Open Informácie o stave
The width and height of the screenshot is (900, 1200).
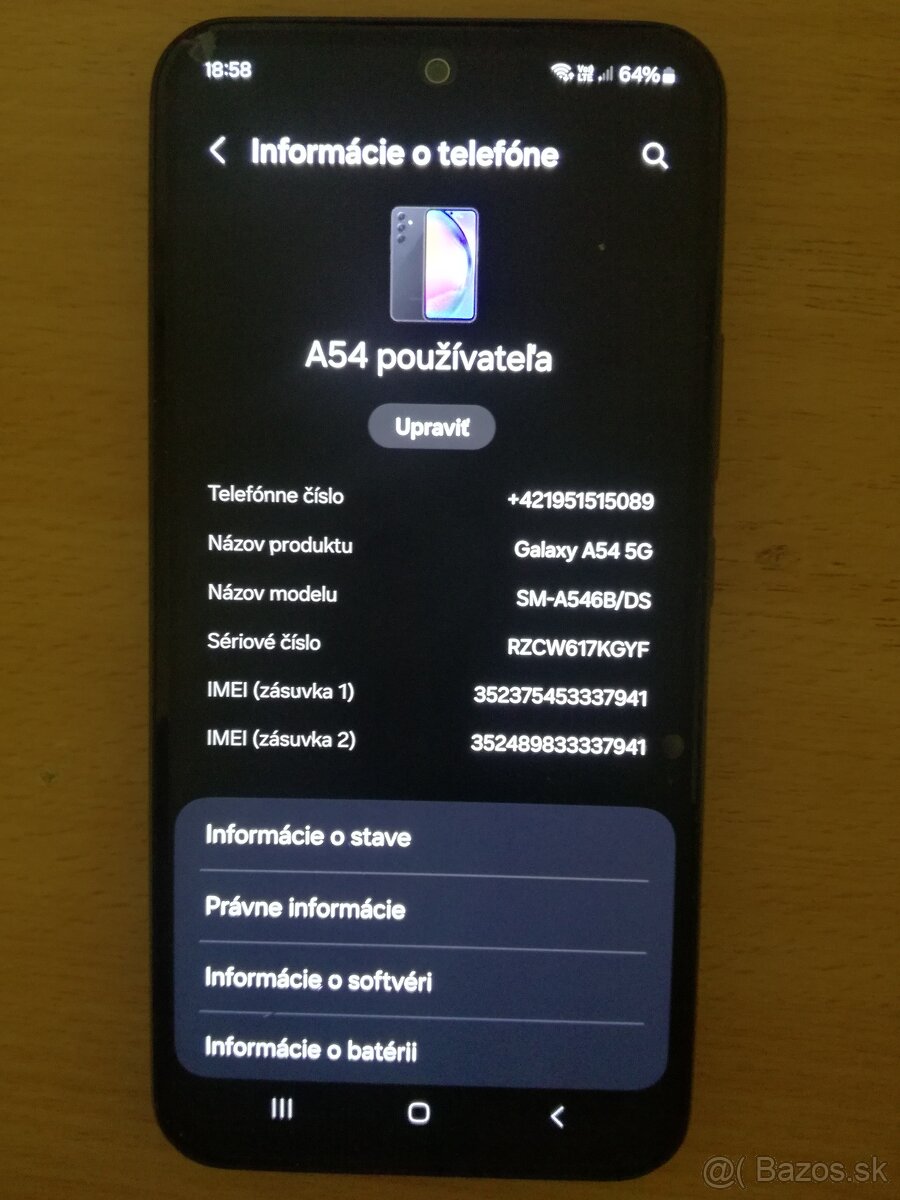(x=430, y=837)
